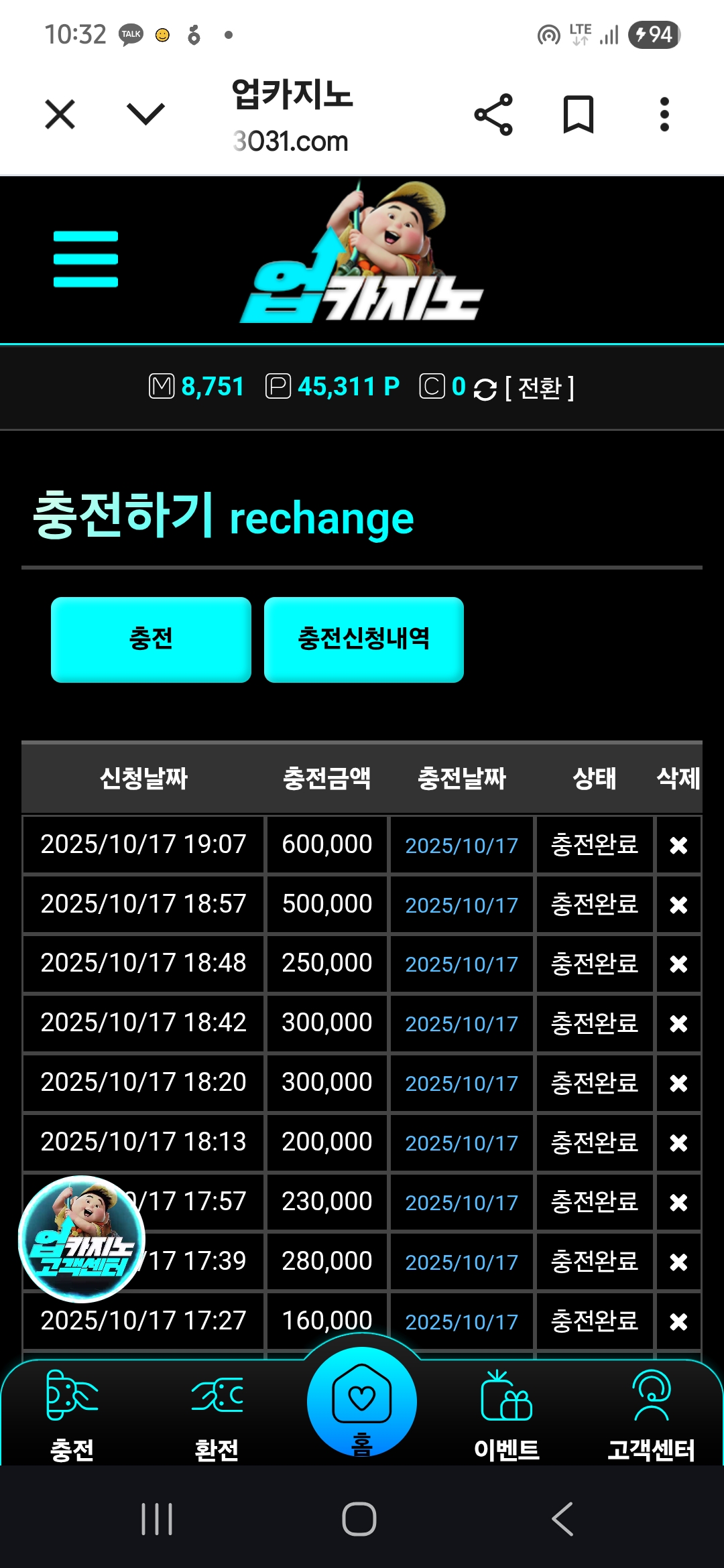Open the hamburger drawer menu
This screenshot has width=724, height=1568.
86,259
